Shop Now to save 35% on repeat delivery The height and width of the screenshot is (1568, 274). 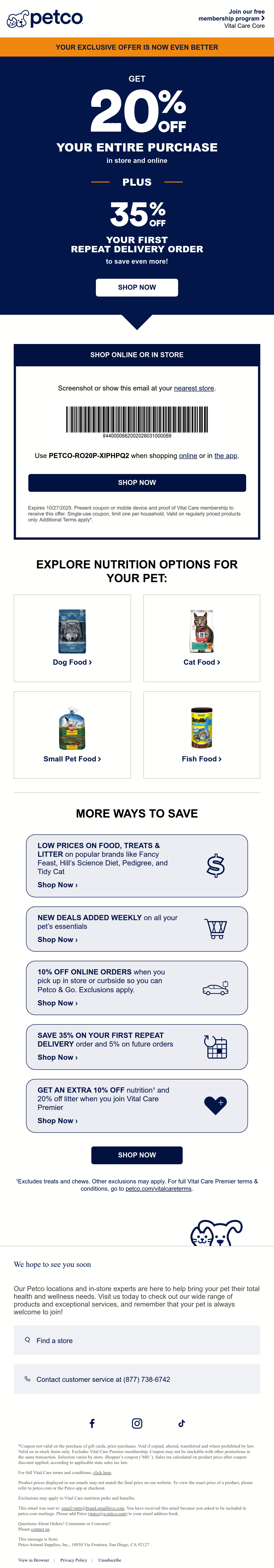click(x=57, y=1057)
